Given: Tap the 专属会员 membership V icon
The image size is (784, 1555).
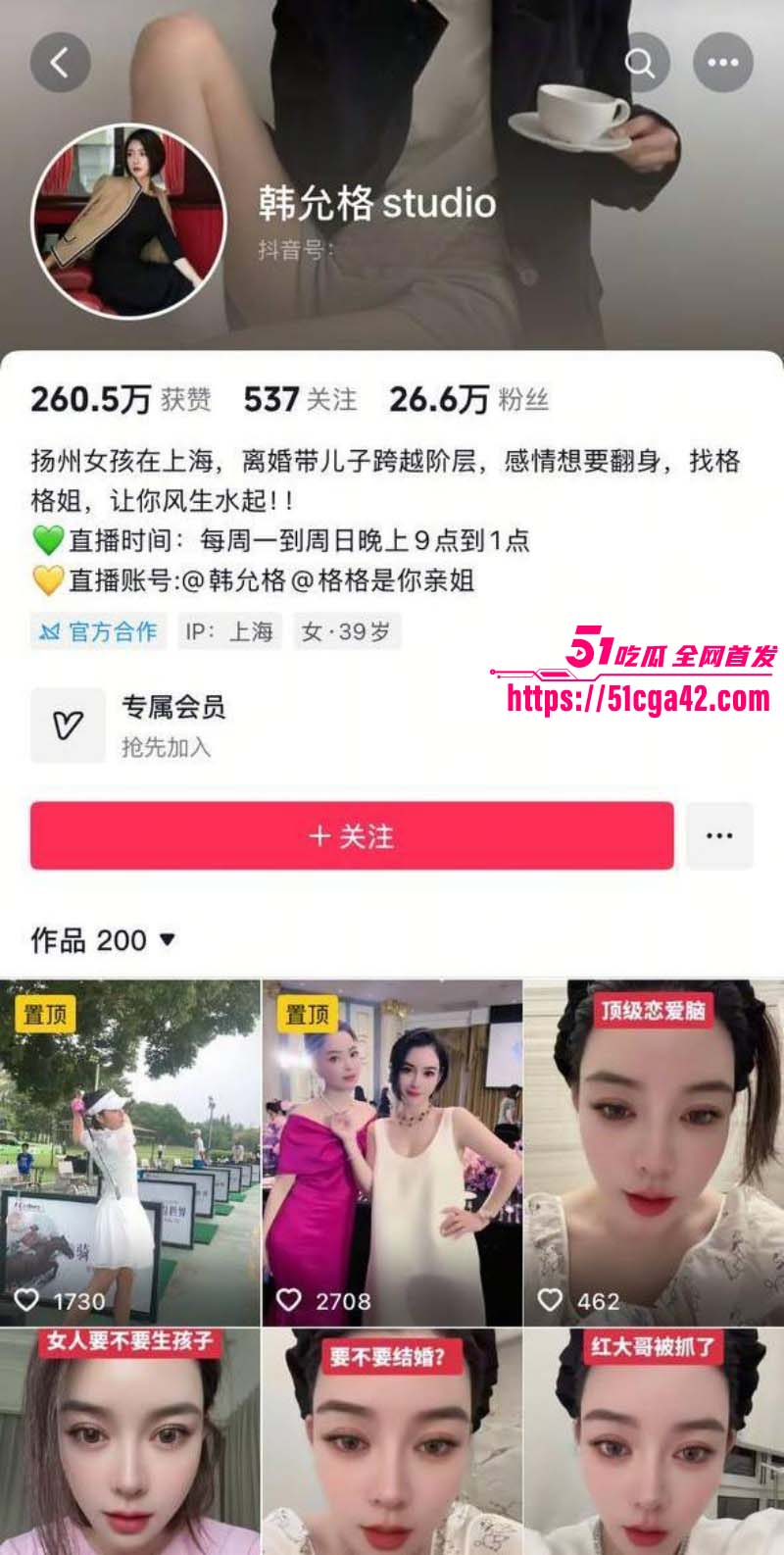Looking at the screenshot, I should [x=67, y=724].
